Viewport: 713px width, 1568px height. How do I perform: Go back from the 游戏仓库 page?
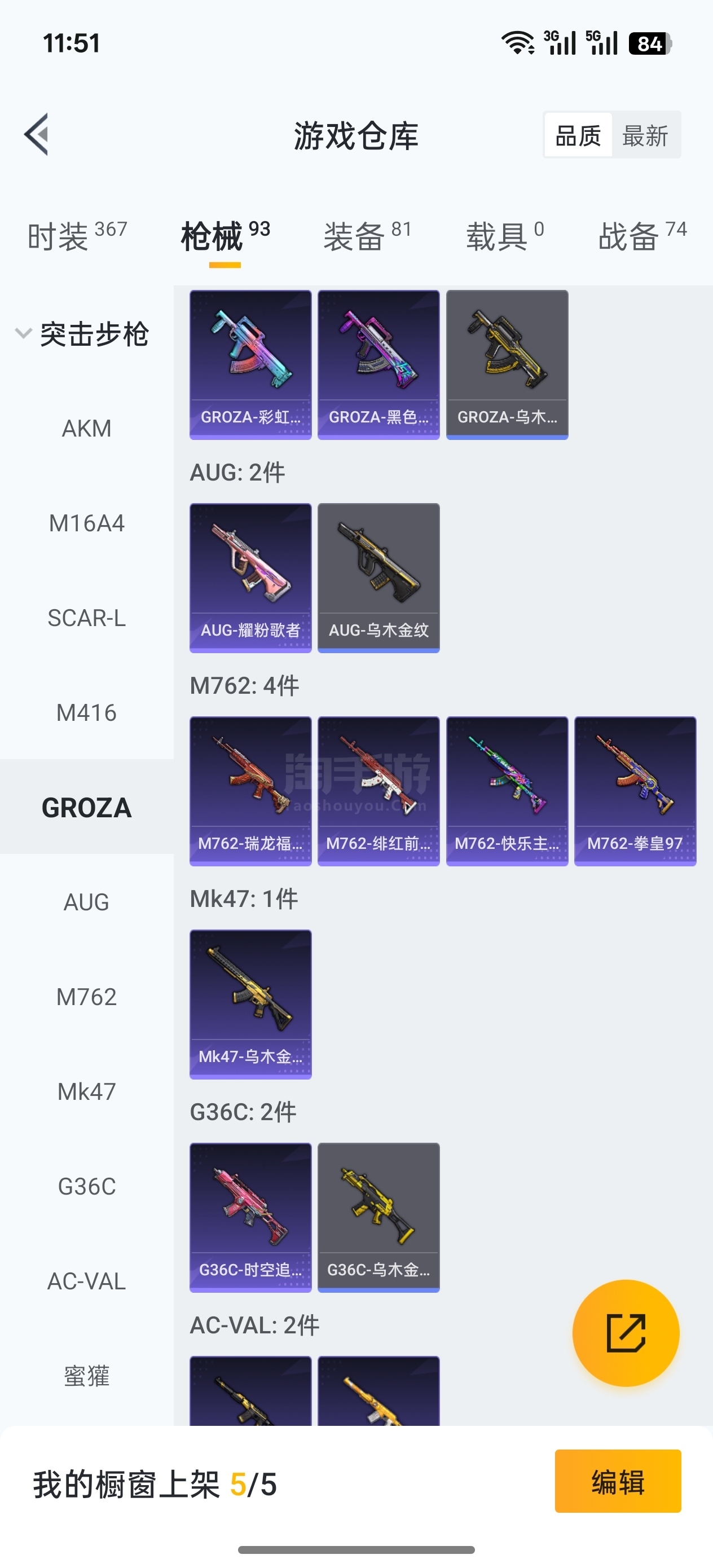[37, 135]
